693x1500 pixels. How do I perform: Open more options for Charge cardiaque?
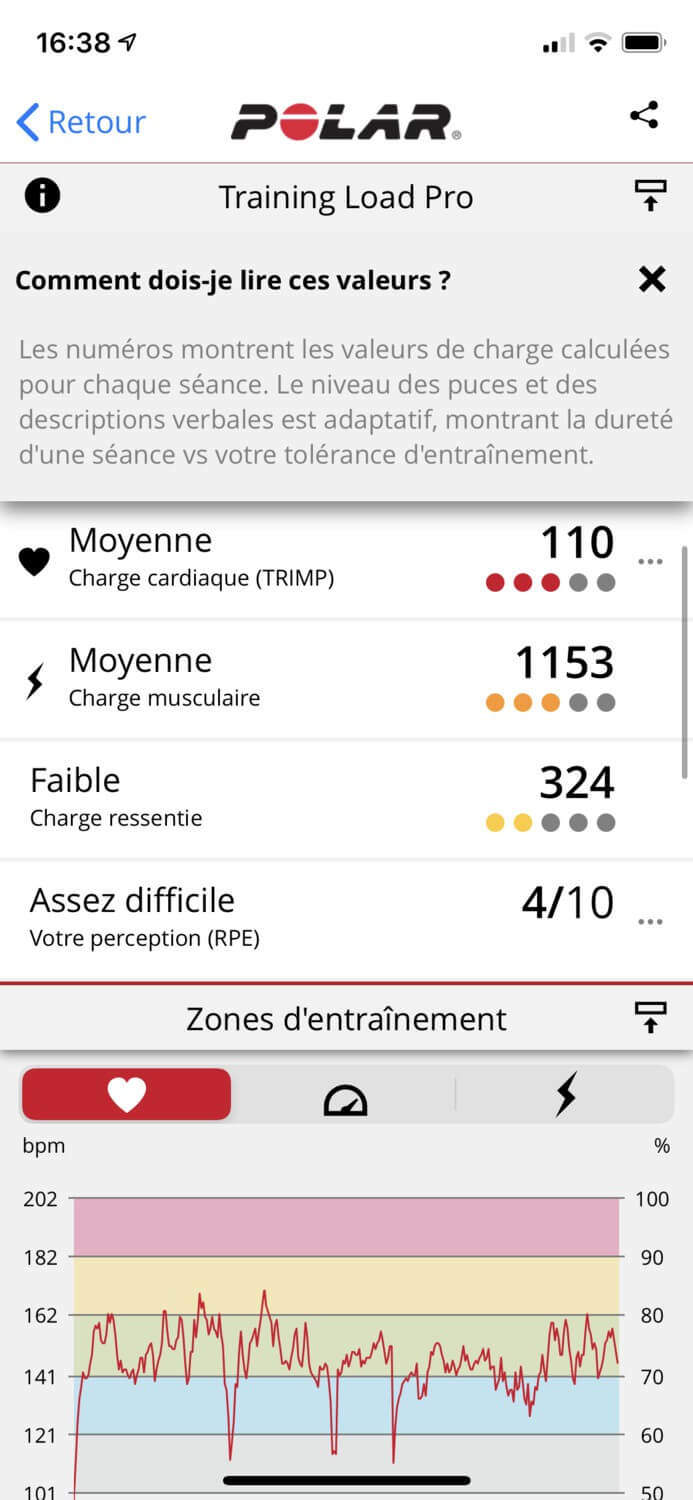(x=650, y=562)
